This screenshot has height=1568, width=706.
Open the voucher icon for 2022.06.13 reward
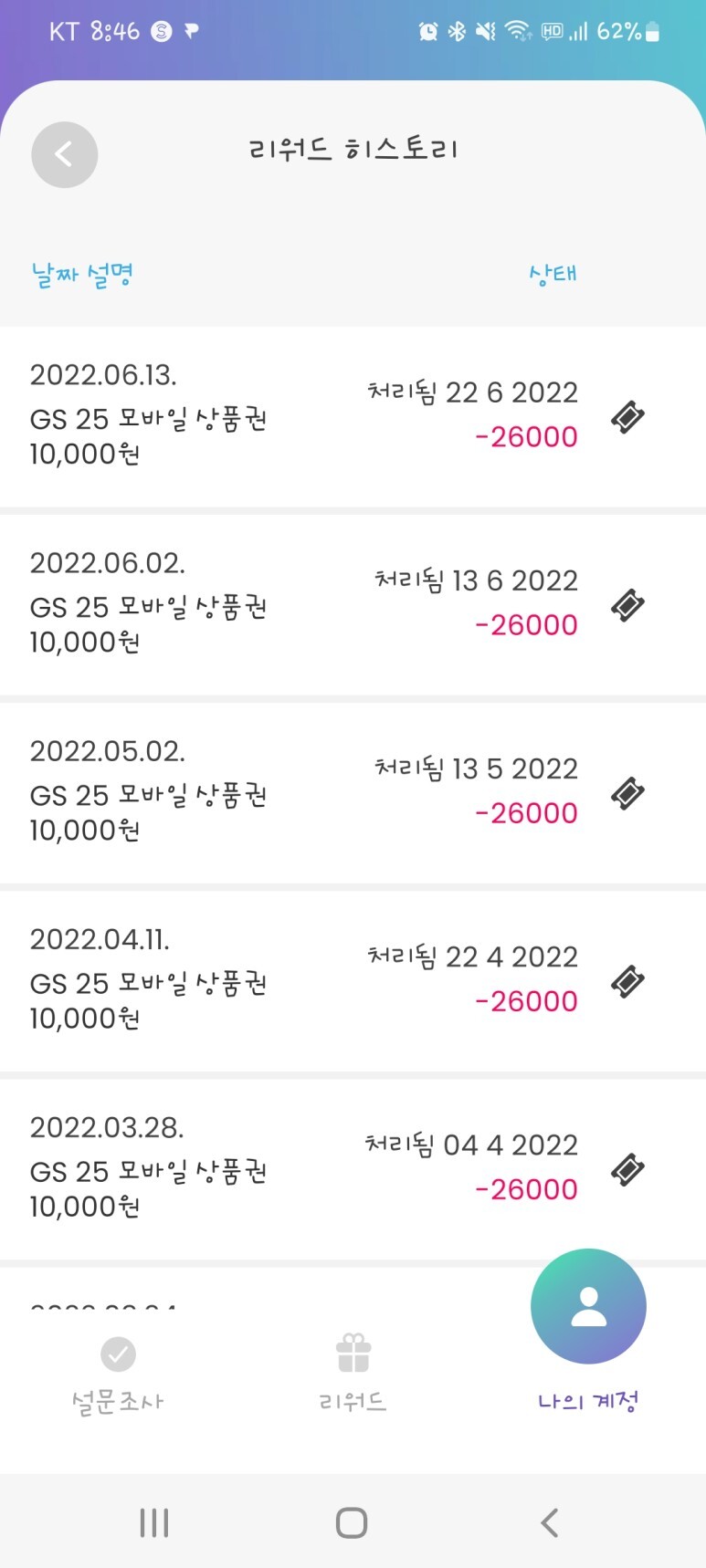(627, 417)
